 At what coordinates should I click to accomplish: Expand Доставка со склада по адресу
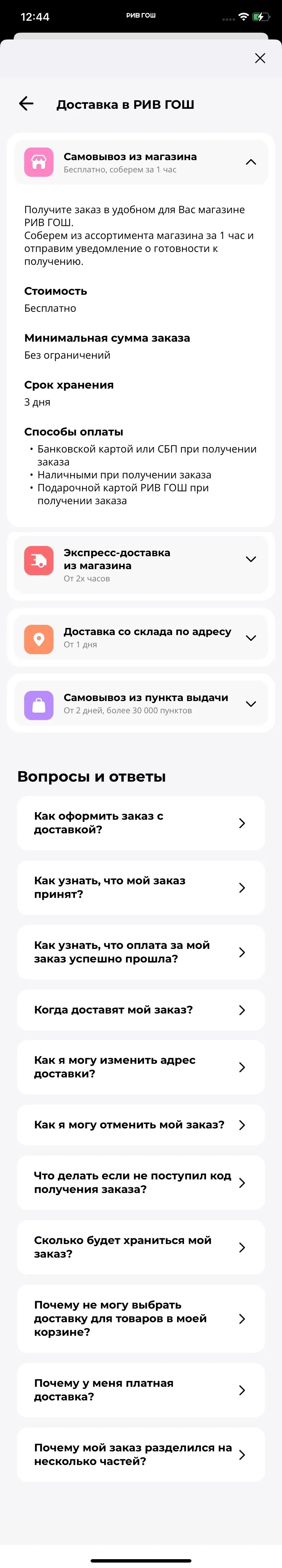point(251,637)
